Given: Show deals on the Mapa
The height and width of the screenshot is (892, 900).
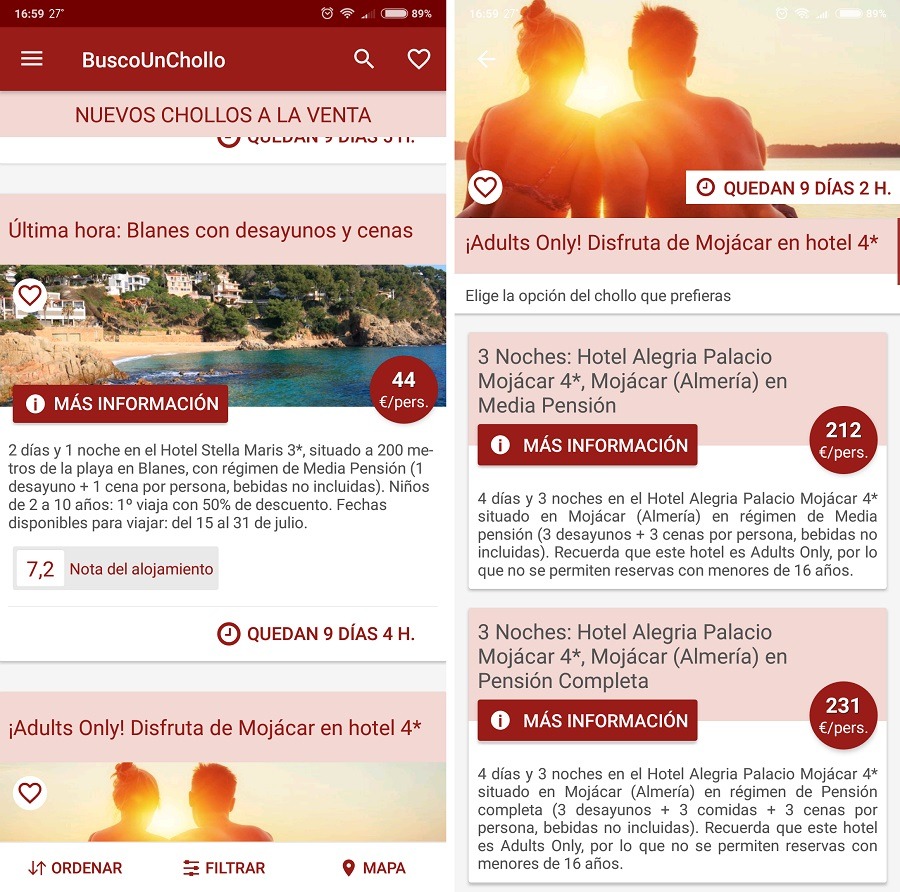Looking at the screenshot, I should pyautogui.click(x=373, y=868).
